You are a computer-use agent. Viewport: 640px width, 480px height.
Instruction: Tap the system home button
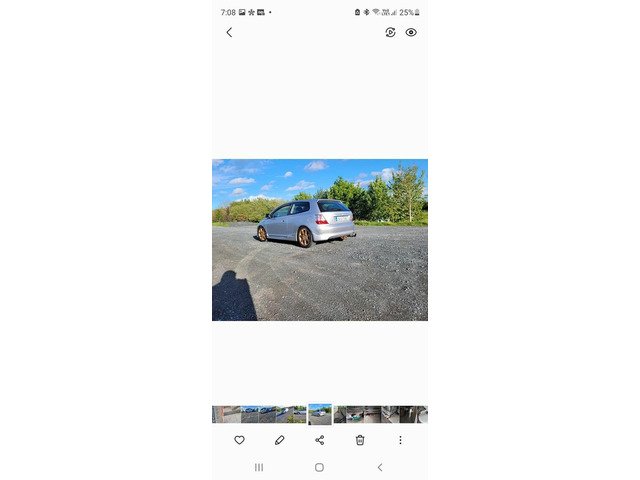pyautogui.click(x=320, y=467)
